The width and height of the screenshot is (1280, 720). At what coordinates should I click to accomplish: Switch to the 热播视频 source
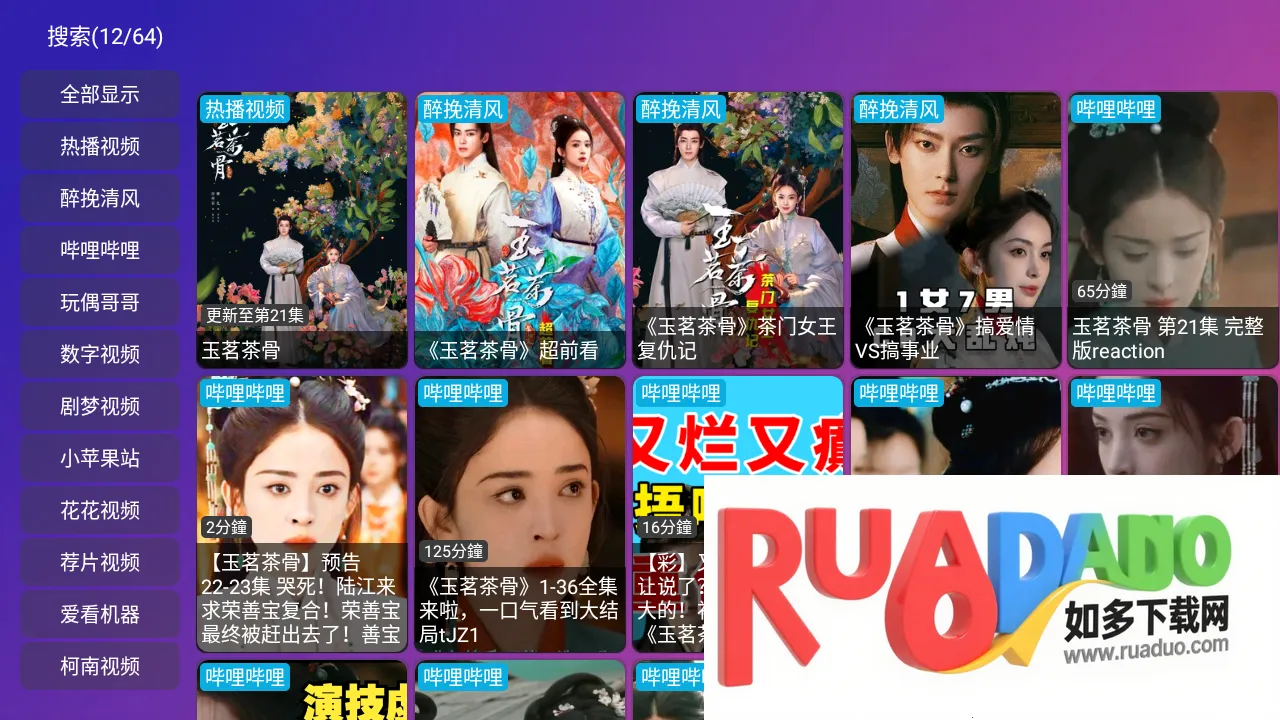click(100, 147)
